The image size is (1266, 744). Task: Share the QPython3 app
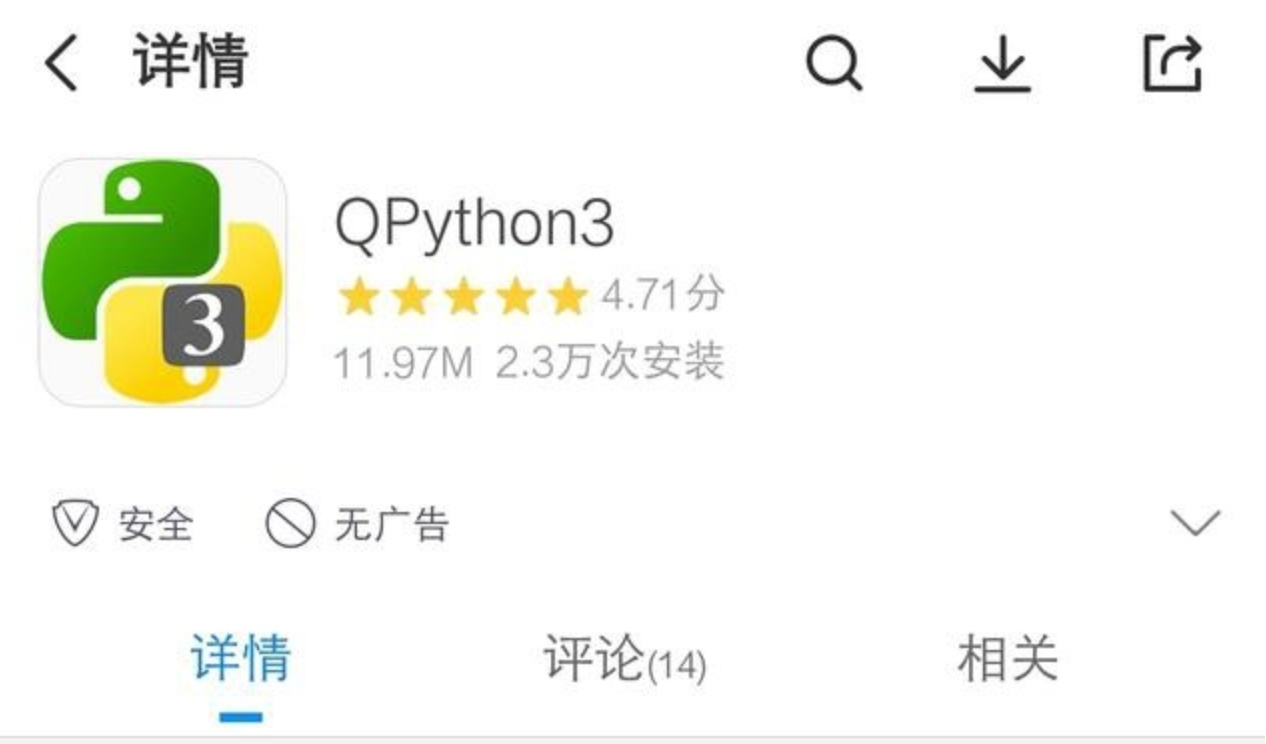point(1172,64)
